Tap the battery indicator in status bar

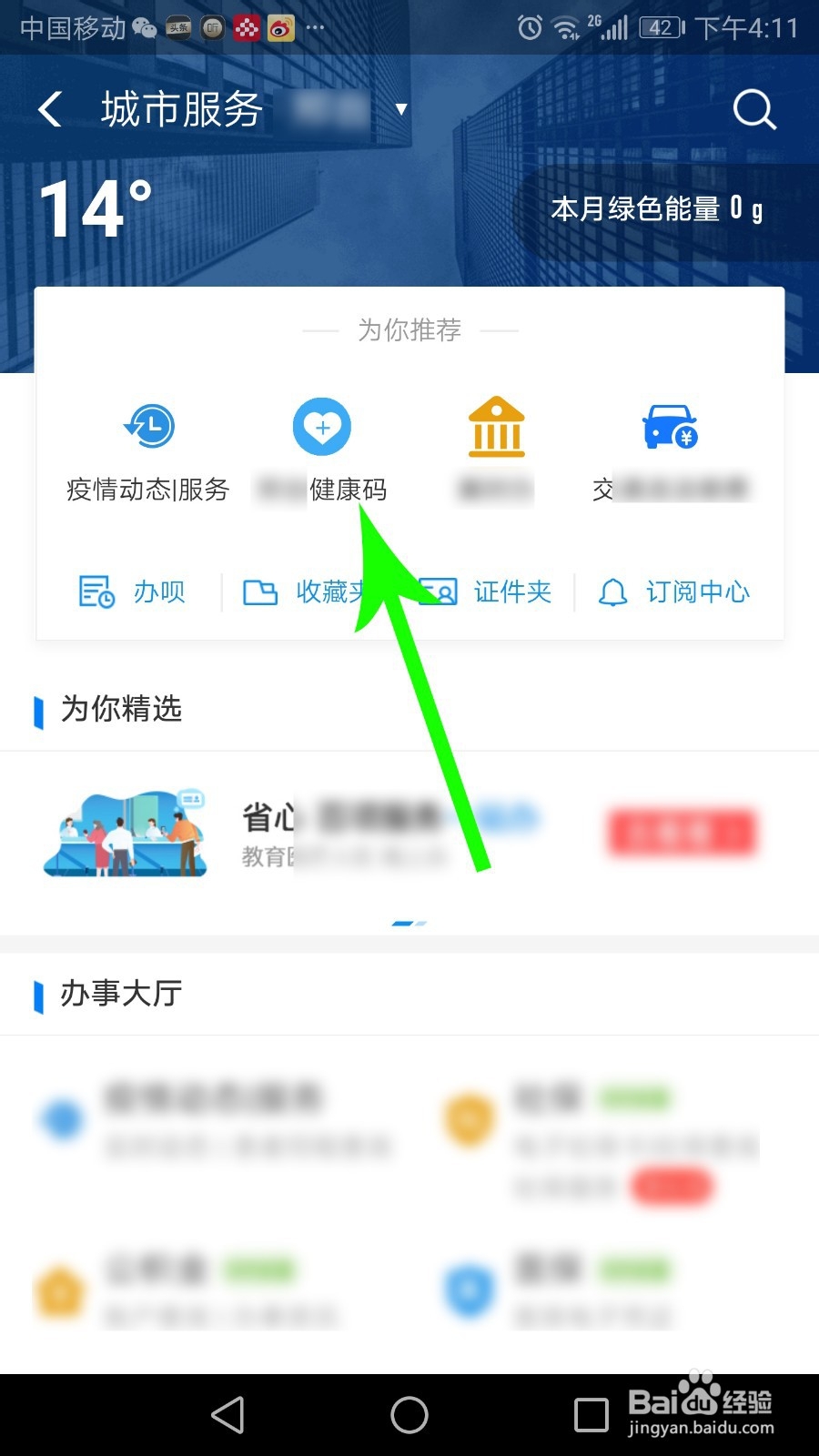659,27
